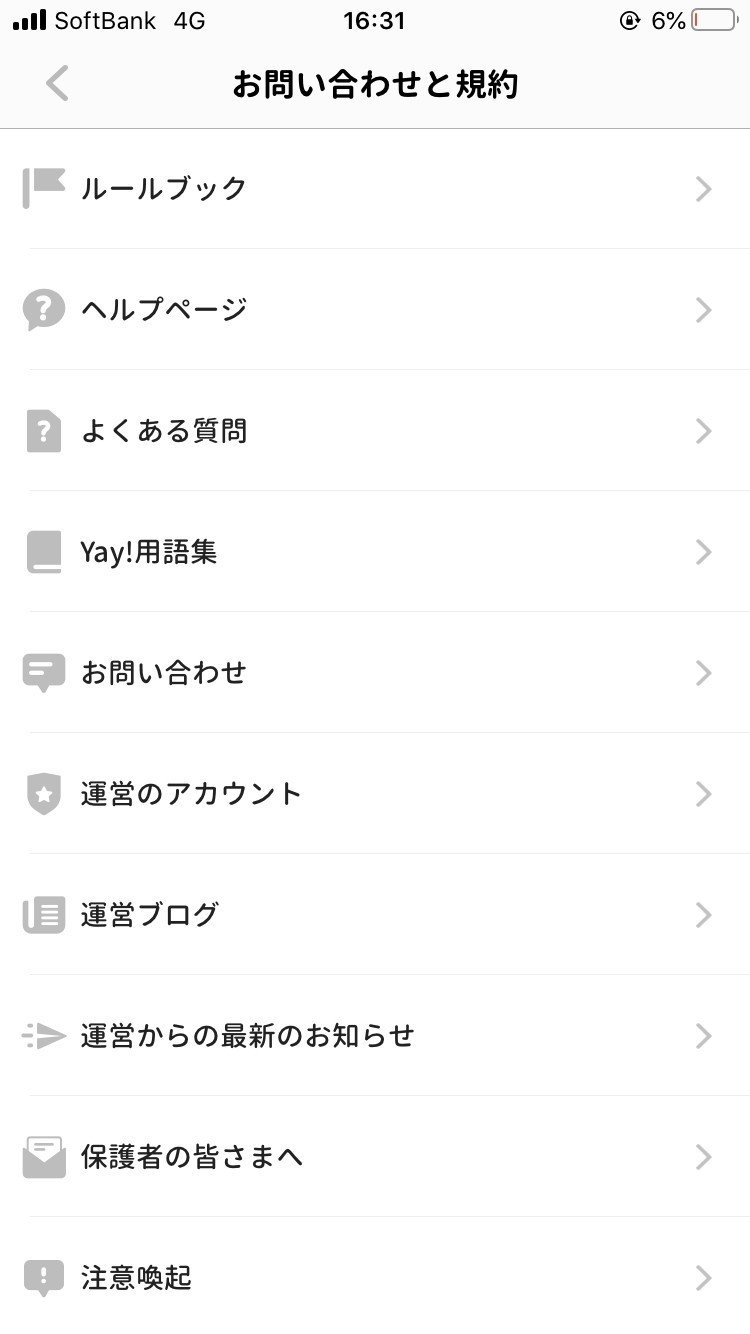Click the 注意喚起 exclamation bubble icon
This screenshot has height=1334, width=750.
coord(42,1278)
